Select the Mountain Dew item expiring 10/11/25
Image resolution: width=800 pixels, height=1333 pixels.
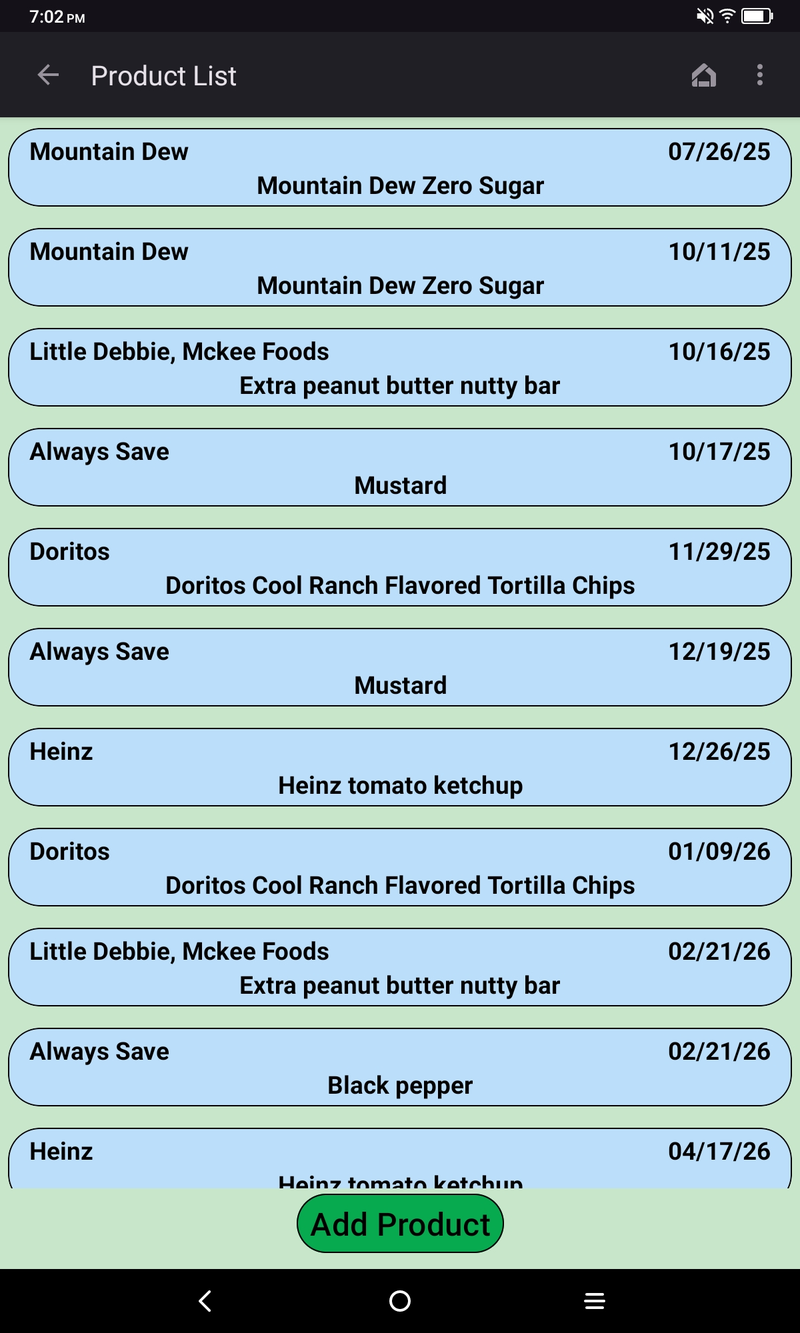coord(400,267)
